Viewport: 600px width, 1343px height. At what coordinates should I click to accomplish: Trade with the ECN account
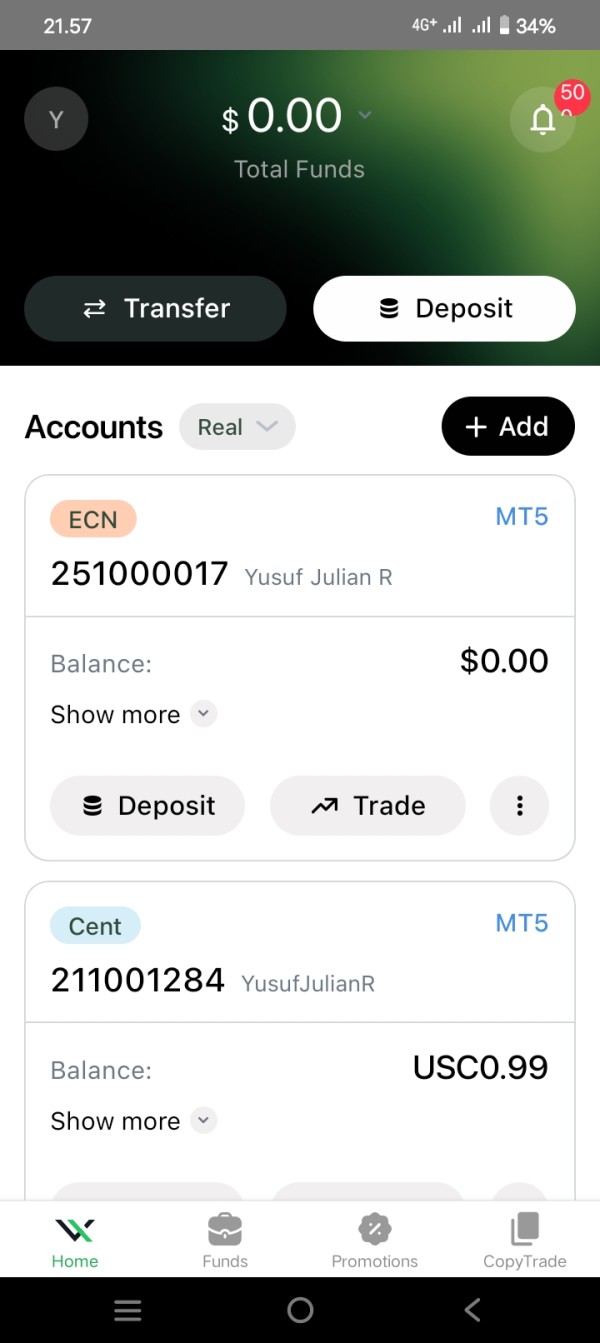click(367, 805)
